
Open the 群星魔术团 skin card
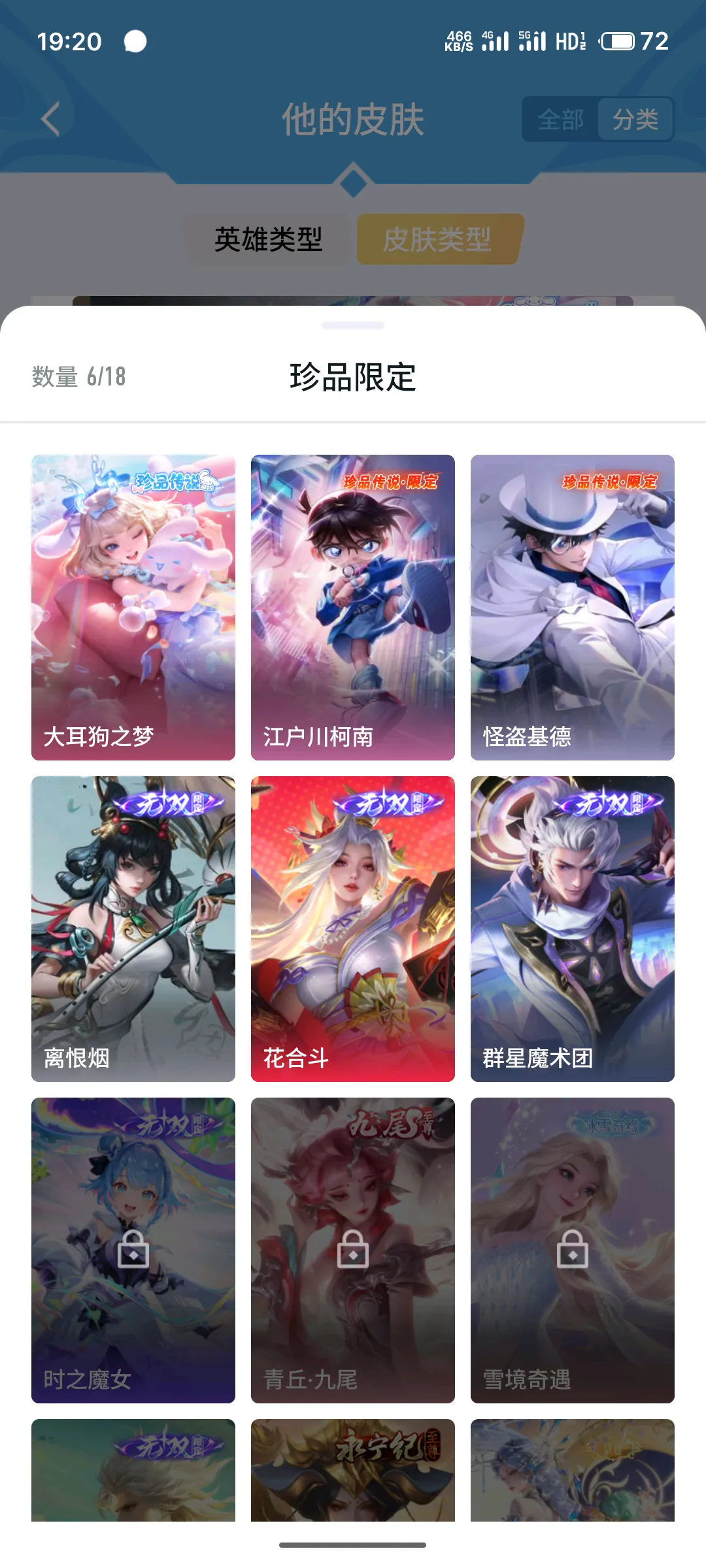pos(573,928)
